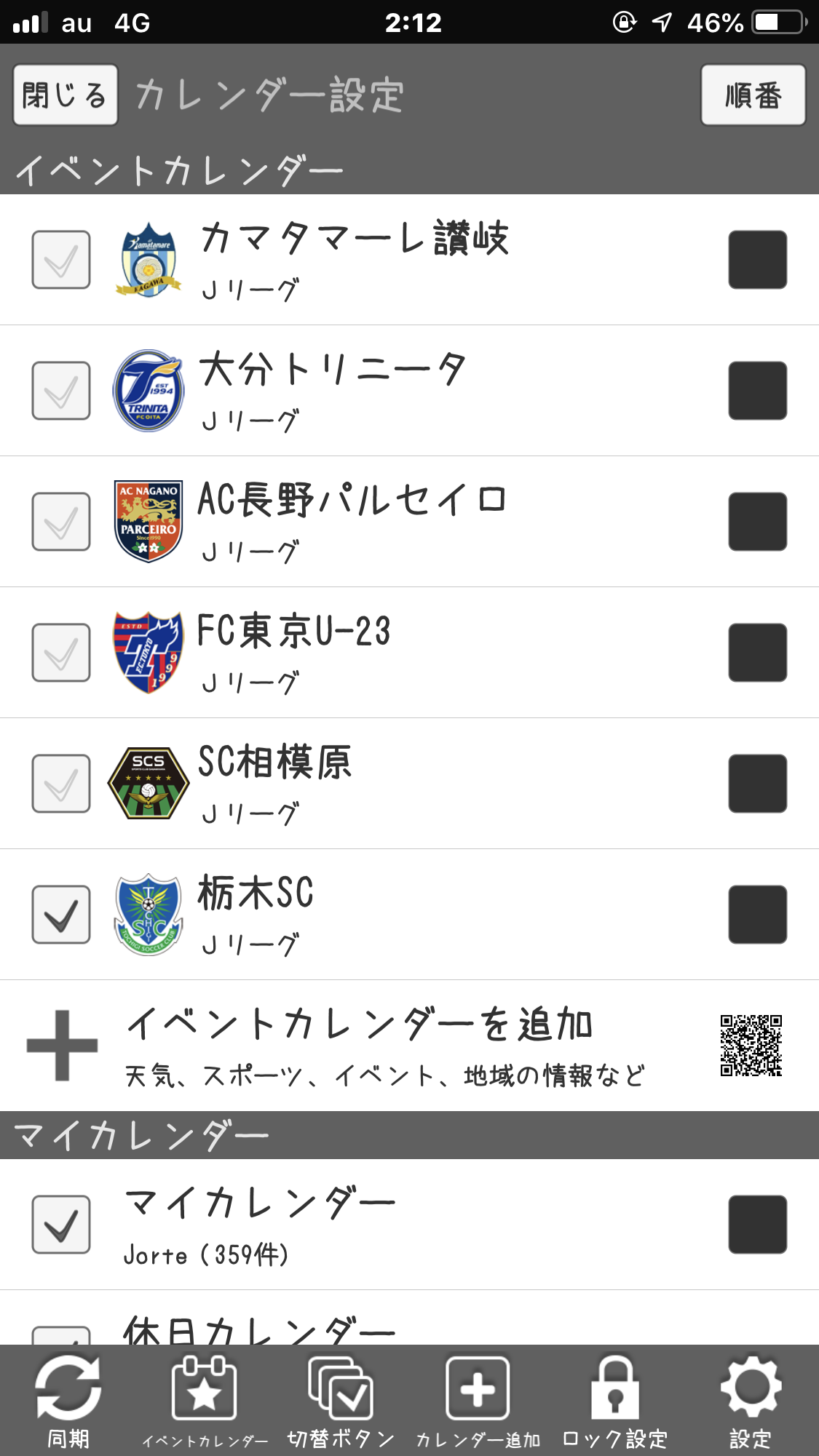
Task: Sync calendars with the 同期 button
Action: tap(68, 1401)
